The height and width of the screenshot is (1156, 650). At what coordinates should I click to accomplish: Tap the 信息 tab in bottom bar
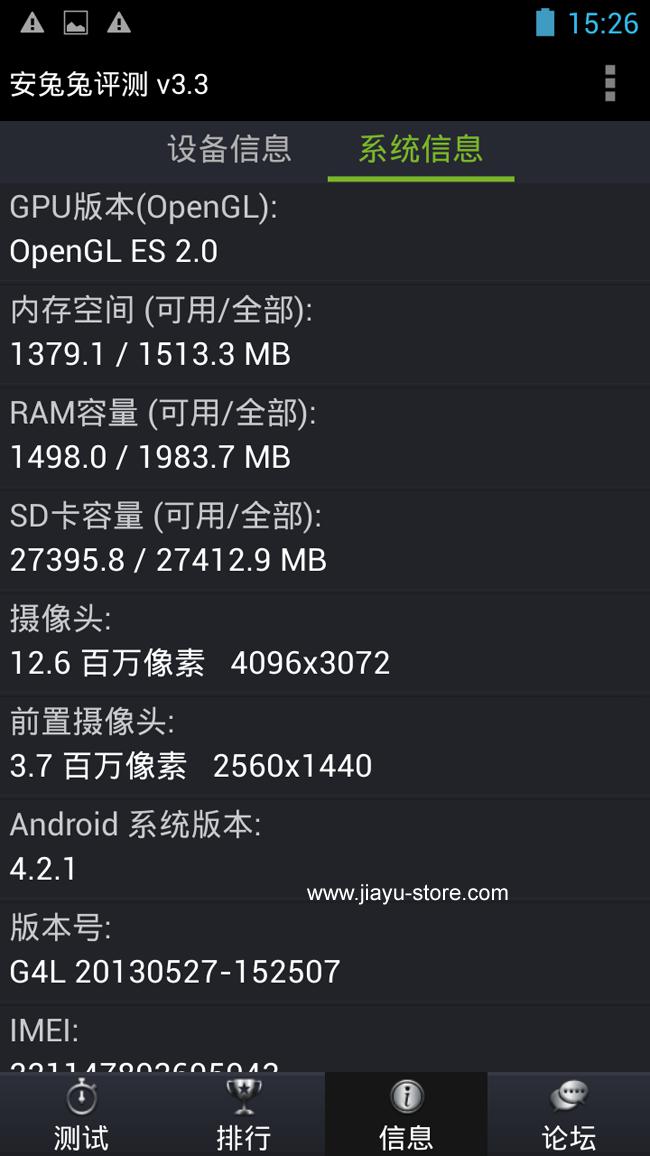(406, 1114)
